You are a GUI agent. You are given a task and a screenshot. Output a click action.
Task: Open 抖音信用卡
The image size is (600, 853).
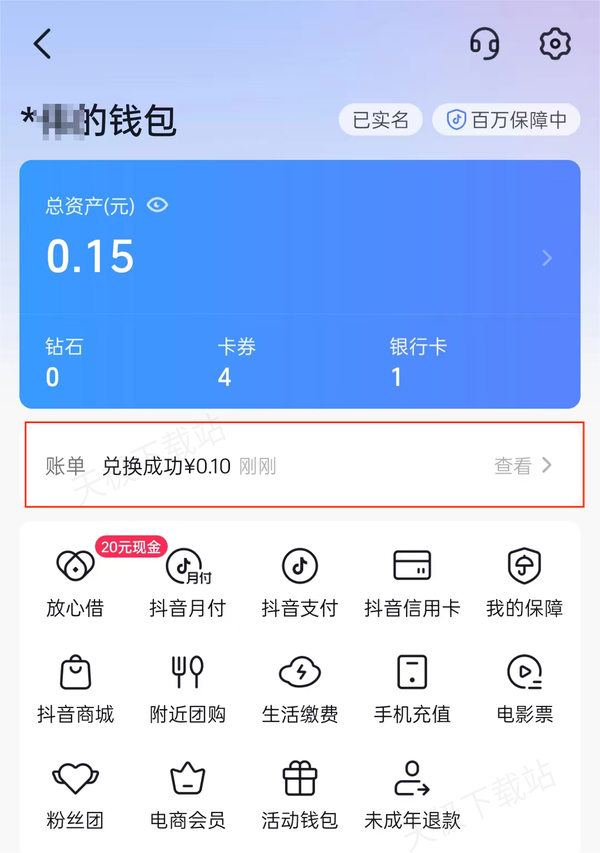(x=412, y=582)
